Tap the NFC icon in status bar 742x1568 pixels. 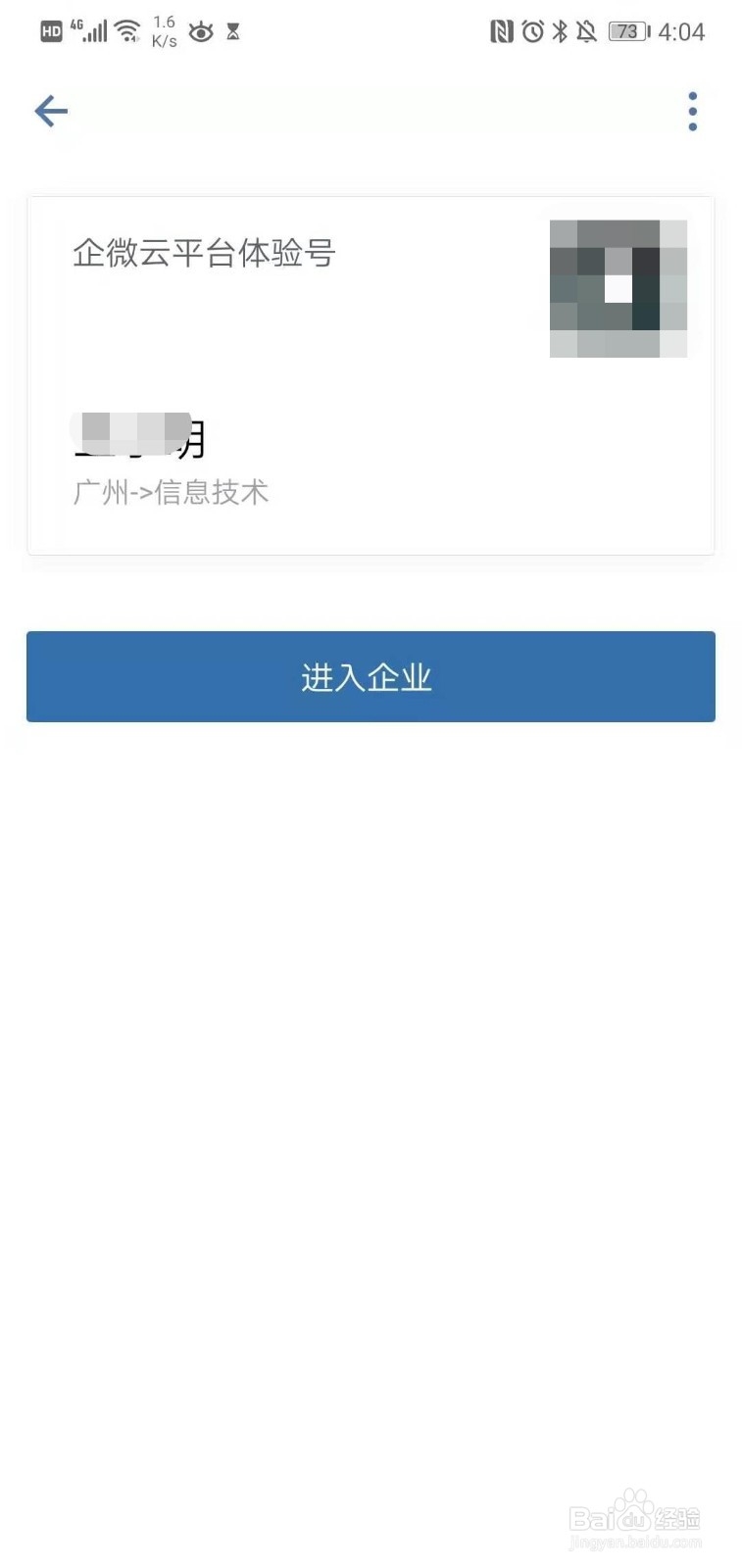(503, 31)
